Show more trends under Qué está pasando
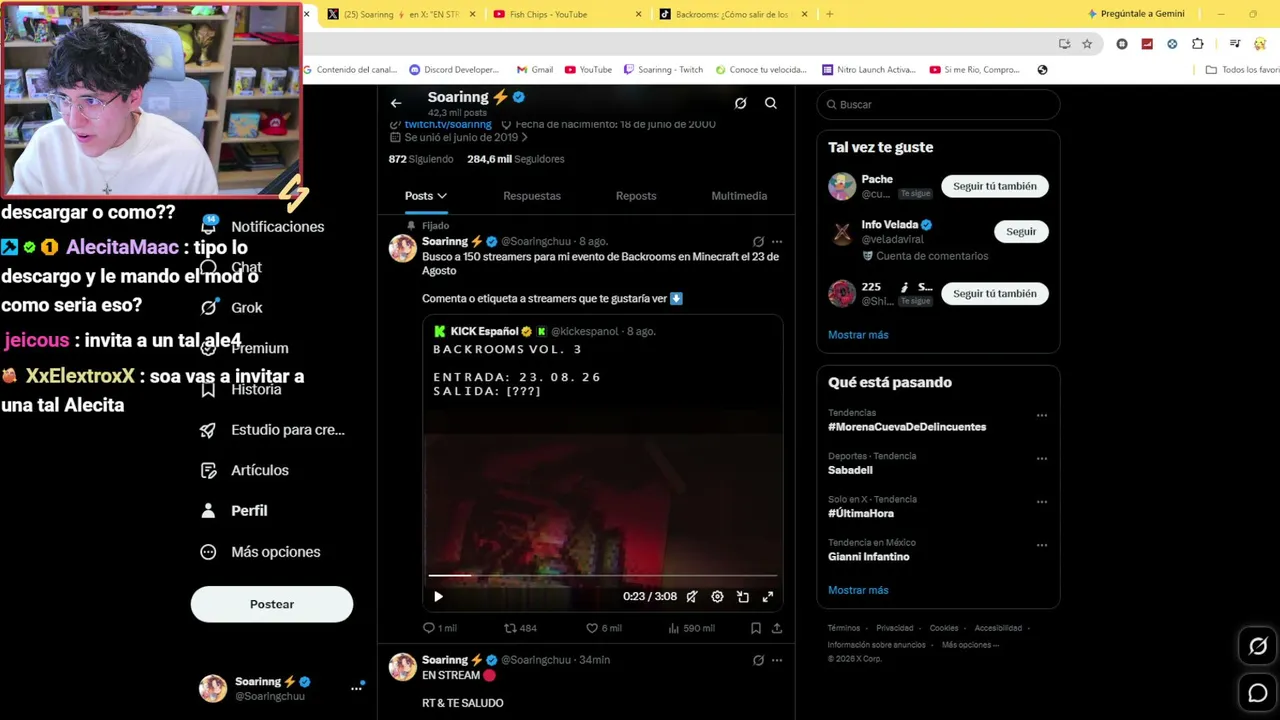 click(858, 590)
